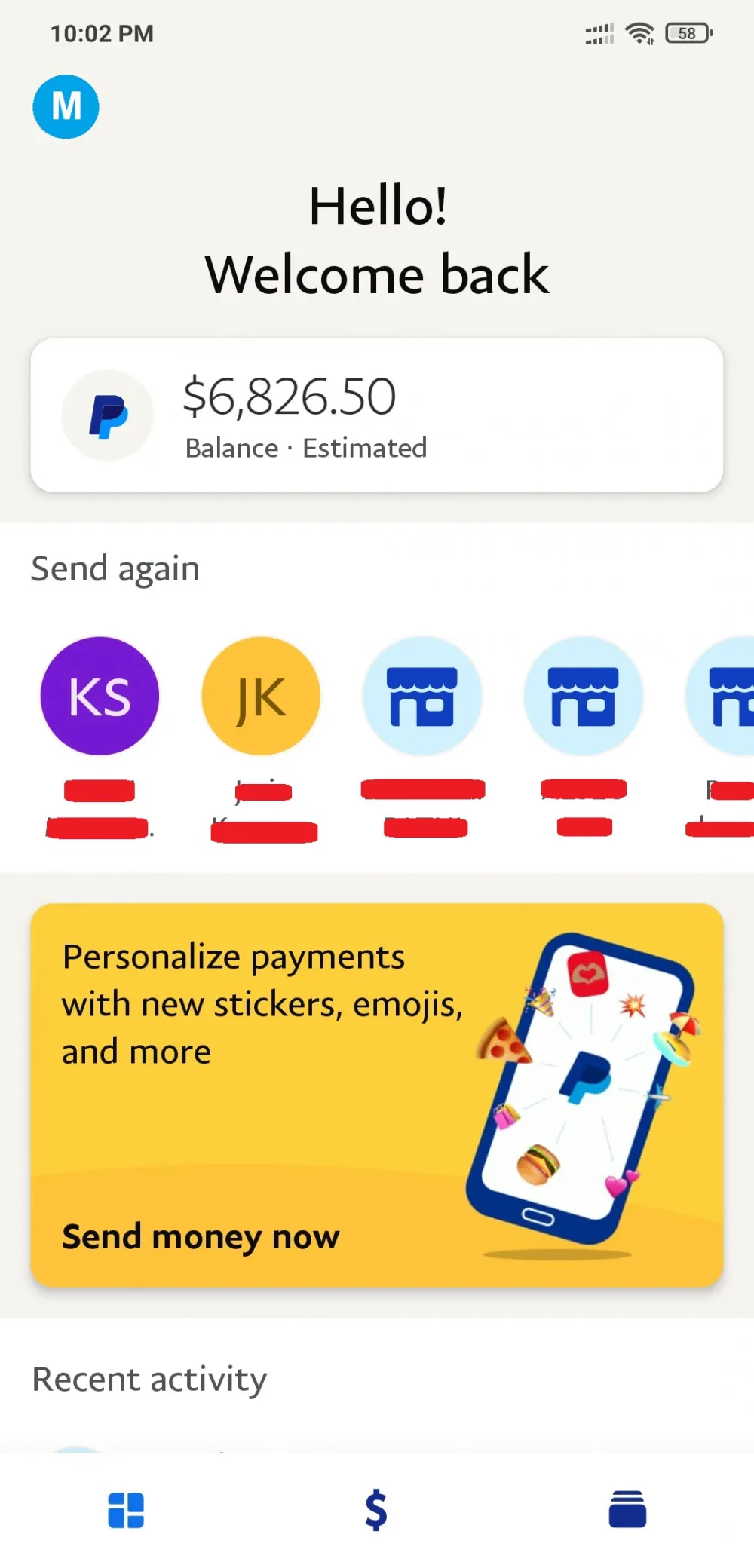754x1568 pixels.
Task: Switch to the home dashboard tab
Action: pos(126,1510)
